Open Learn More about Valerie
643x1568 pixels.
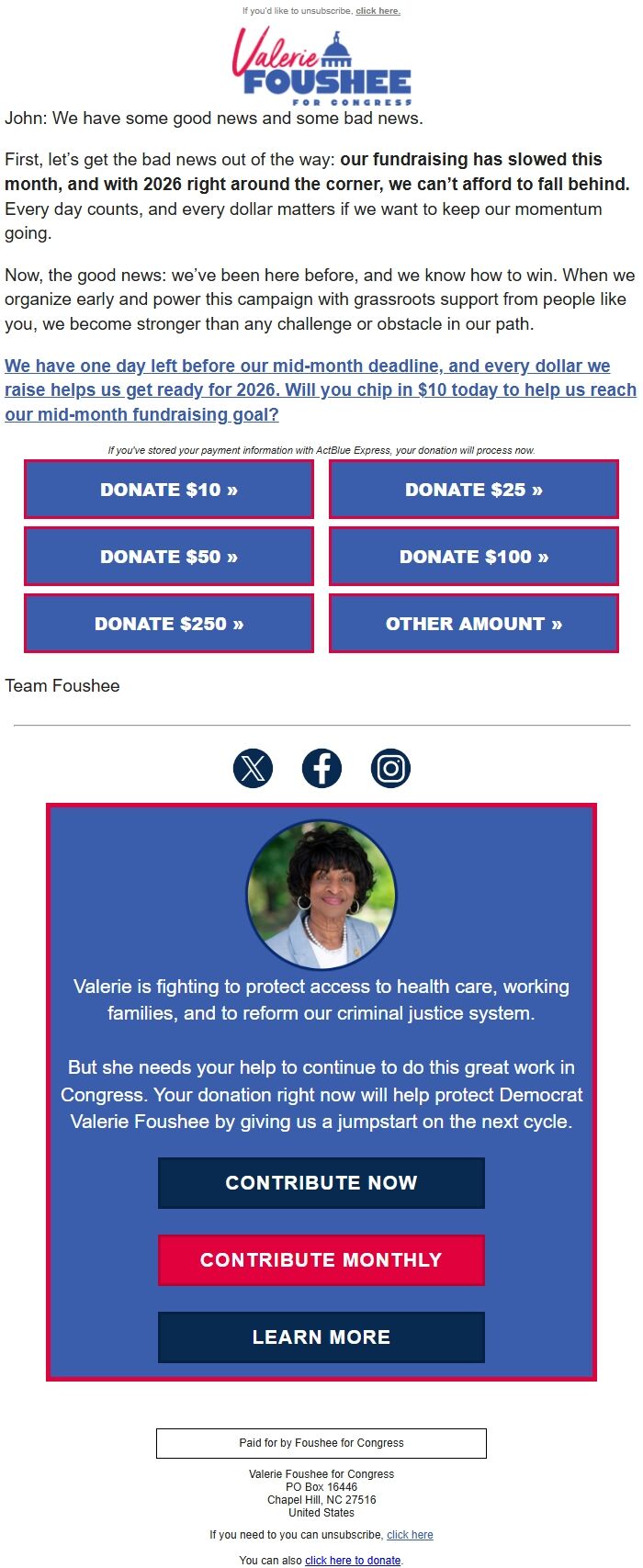tap(321, 1337)
